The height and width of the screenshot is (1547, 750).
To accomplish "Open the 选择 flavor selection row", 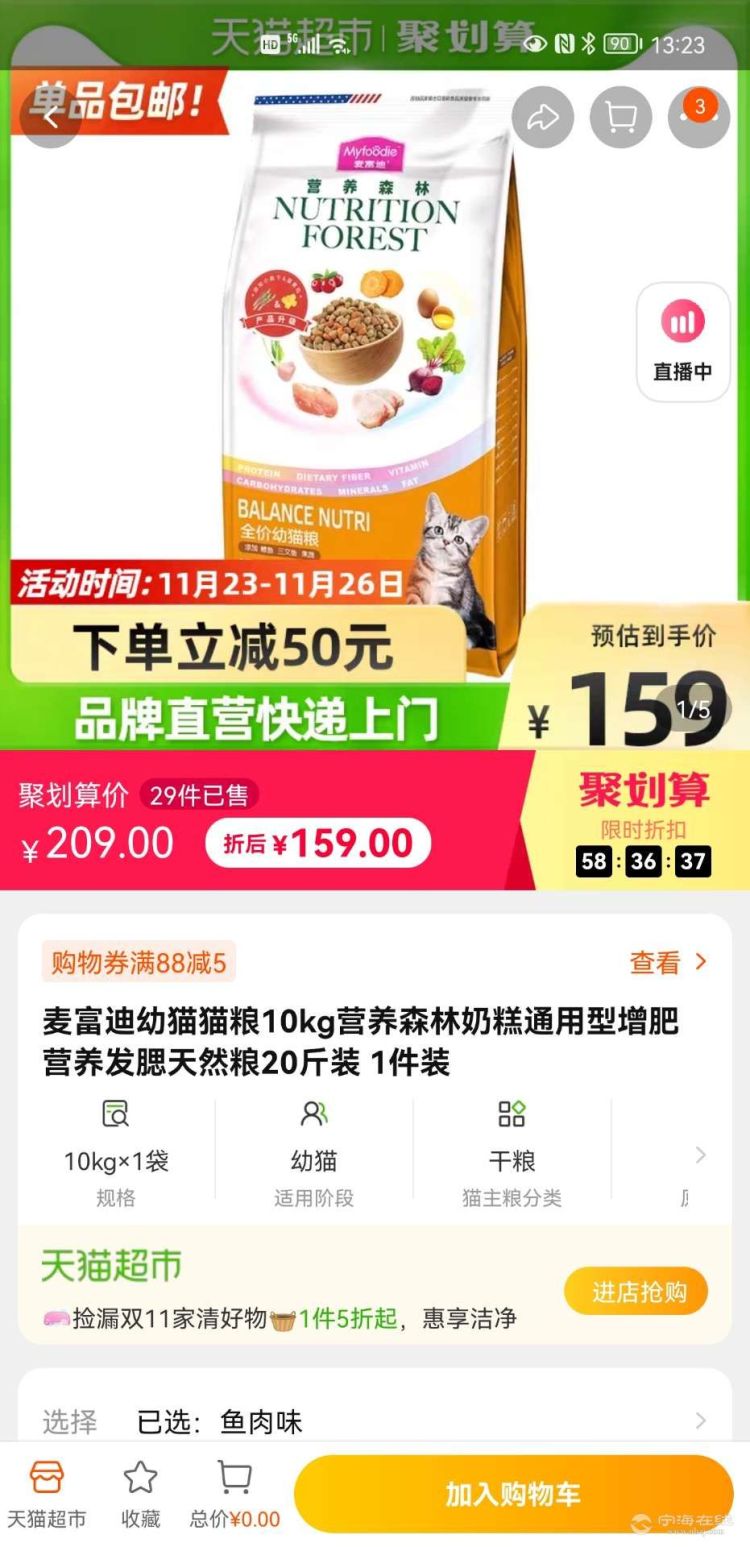I will [x=374, y=1421].
